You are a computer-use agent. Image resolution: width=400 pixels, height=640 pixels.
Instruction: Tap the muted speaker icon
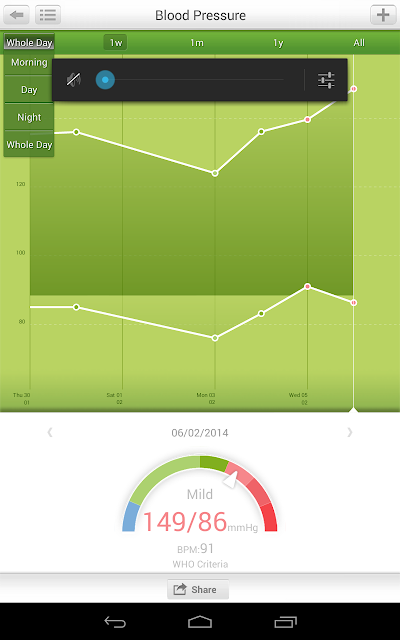click(x=74, y=80)
